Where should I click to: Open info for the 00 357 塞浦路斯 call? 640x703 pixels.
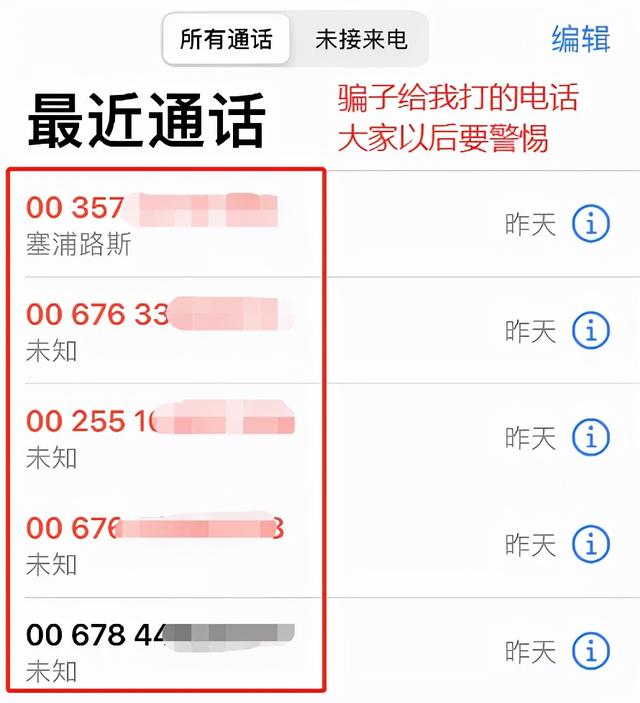point(591,225)
